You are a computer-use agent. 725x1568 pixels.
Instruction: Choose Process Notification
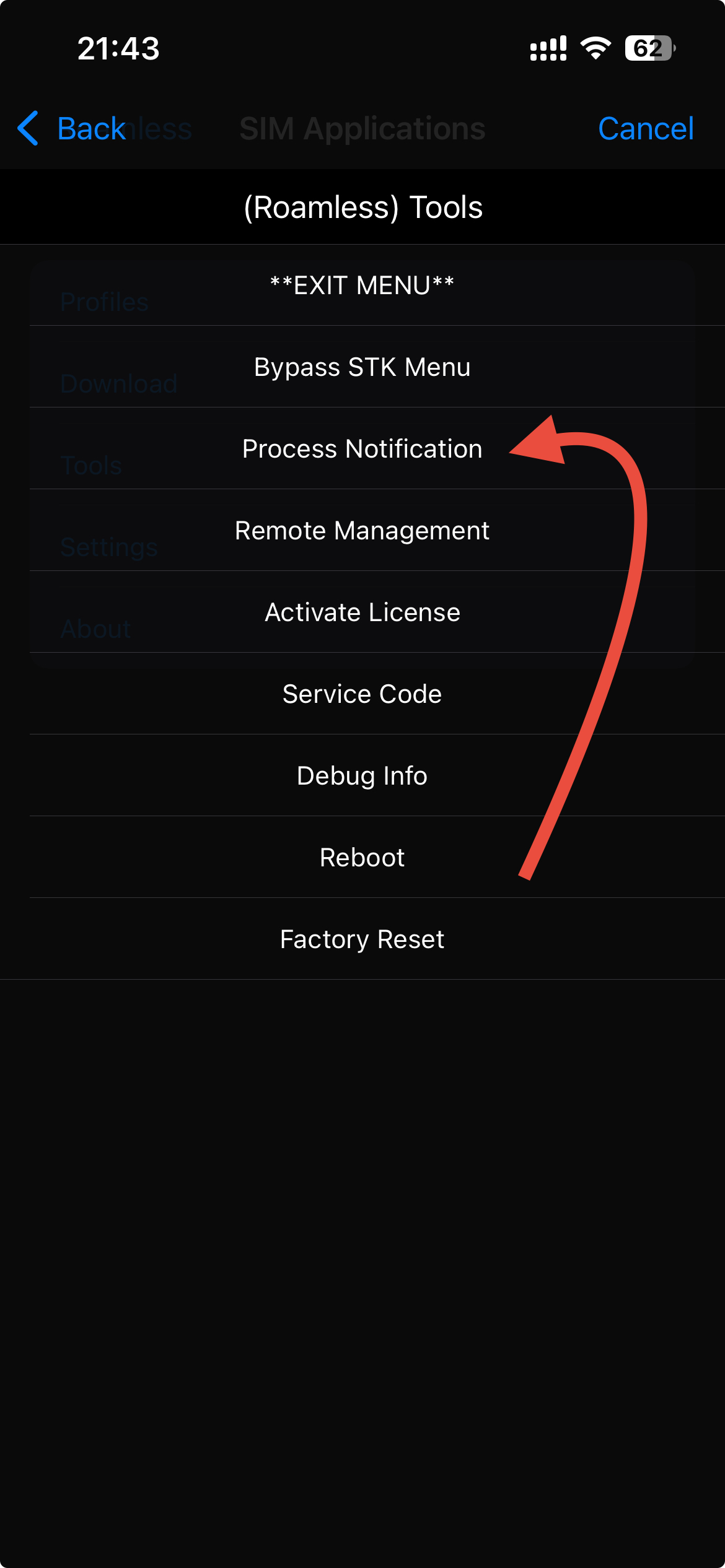(x=362, y=449)
